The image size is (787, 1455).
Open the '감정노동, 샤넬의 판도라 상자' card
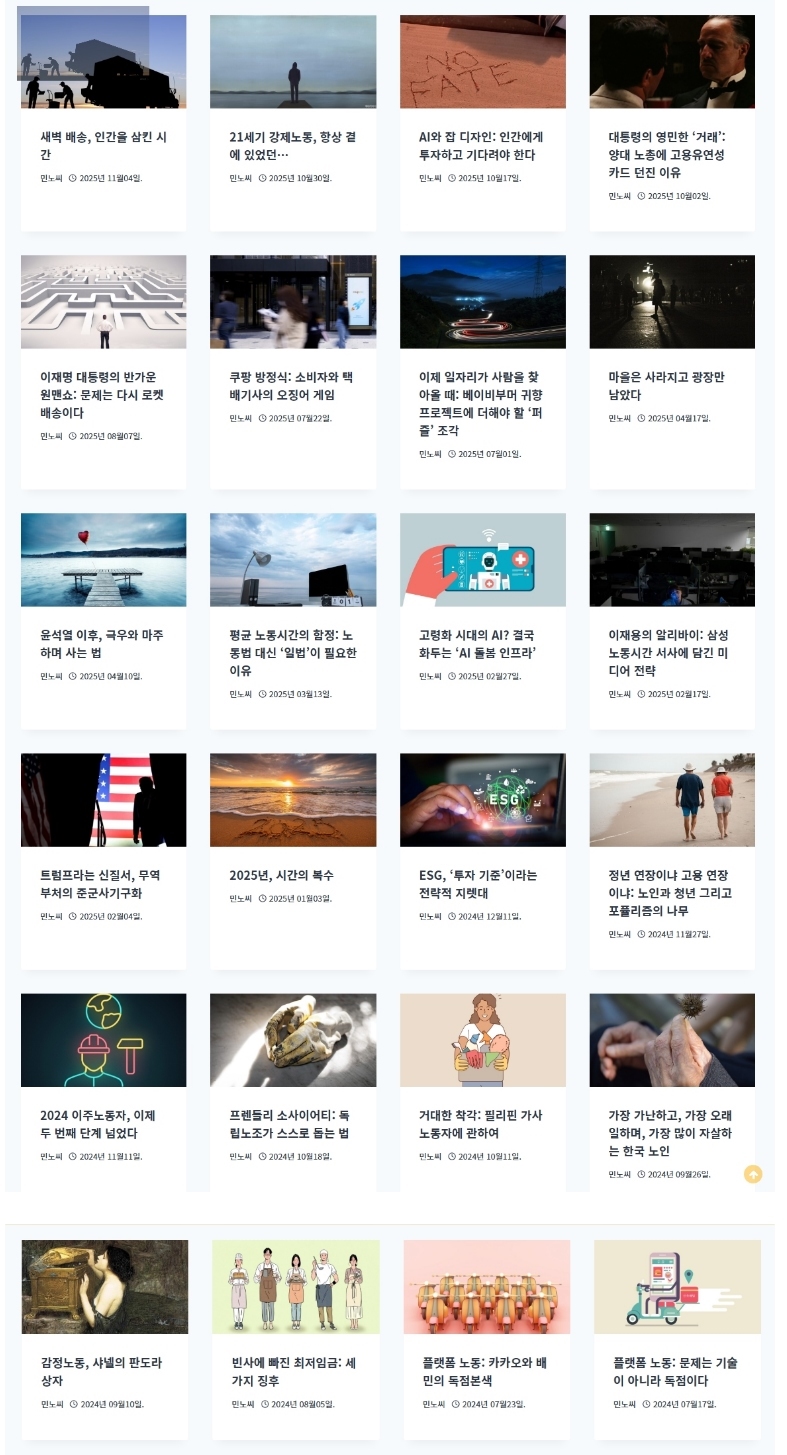[102, 1371]
